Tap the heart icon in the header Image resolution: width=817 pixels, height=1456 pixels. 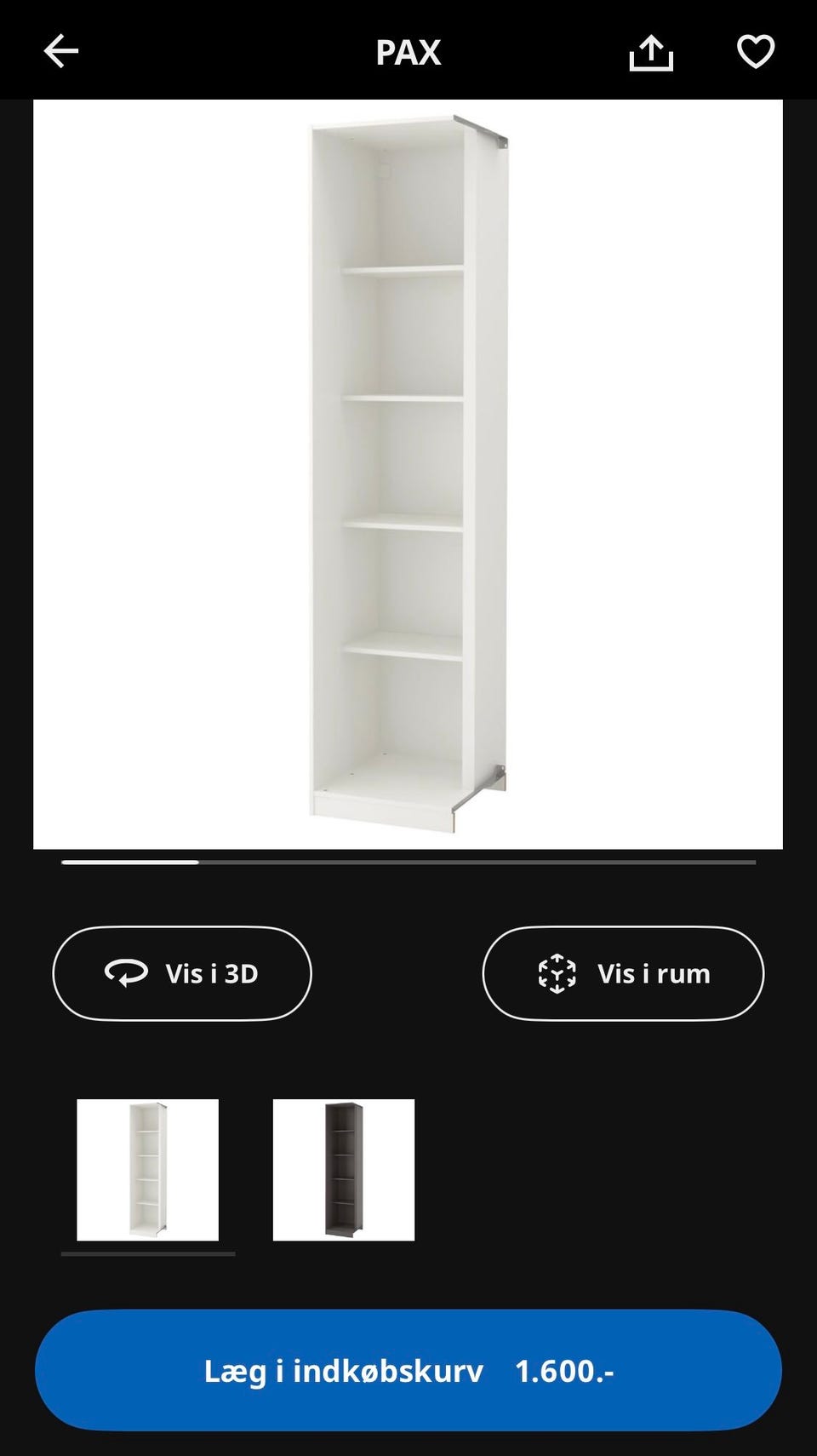point(754,51)
